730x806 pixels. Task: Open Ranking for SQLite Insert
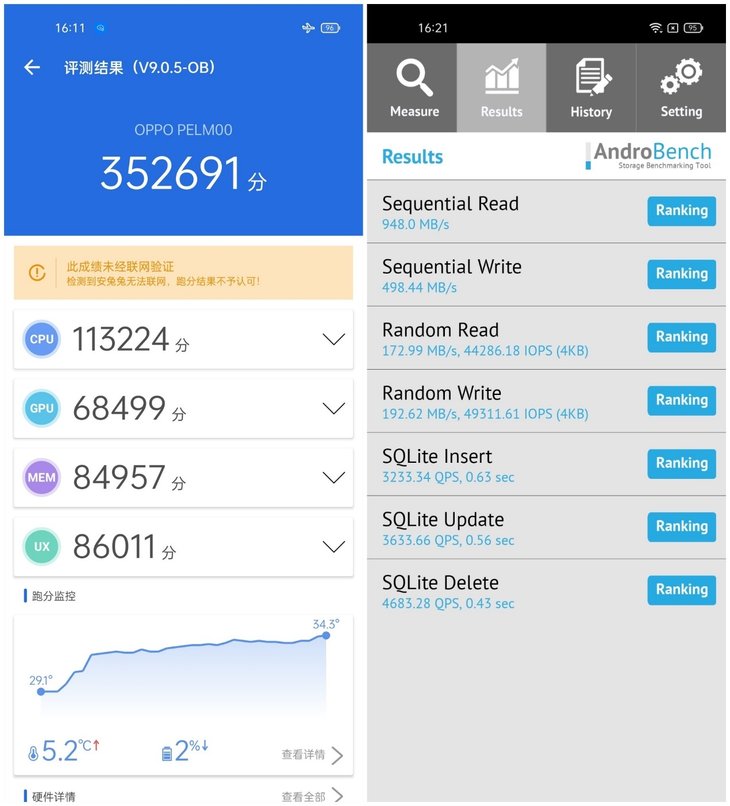(x=681, y=463)
